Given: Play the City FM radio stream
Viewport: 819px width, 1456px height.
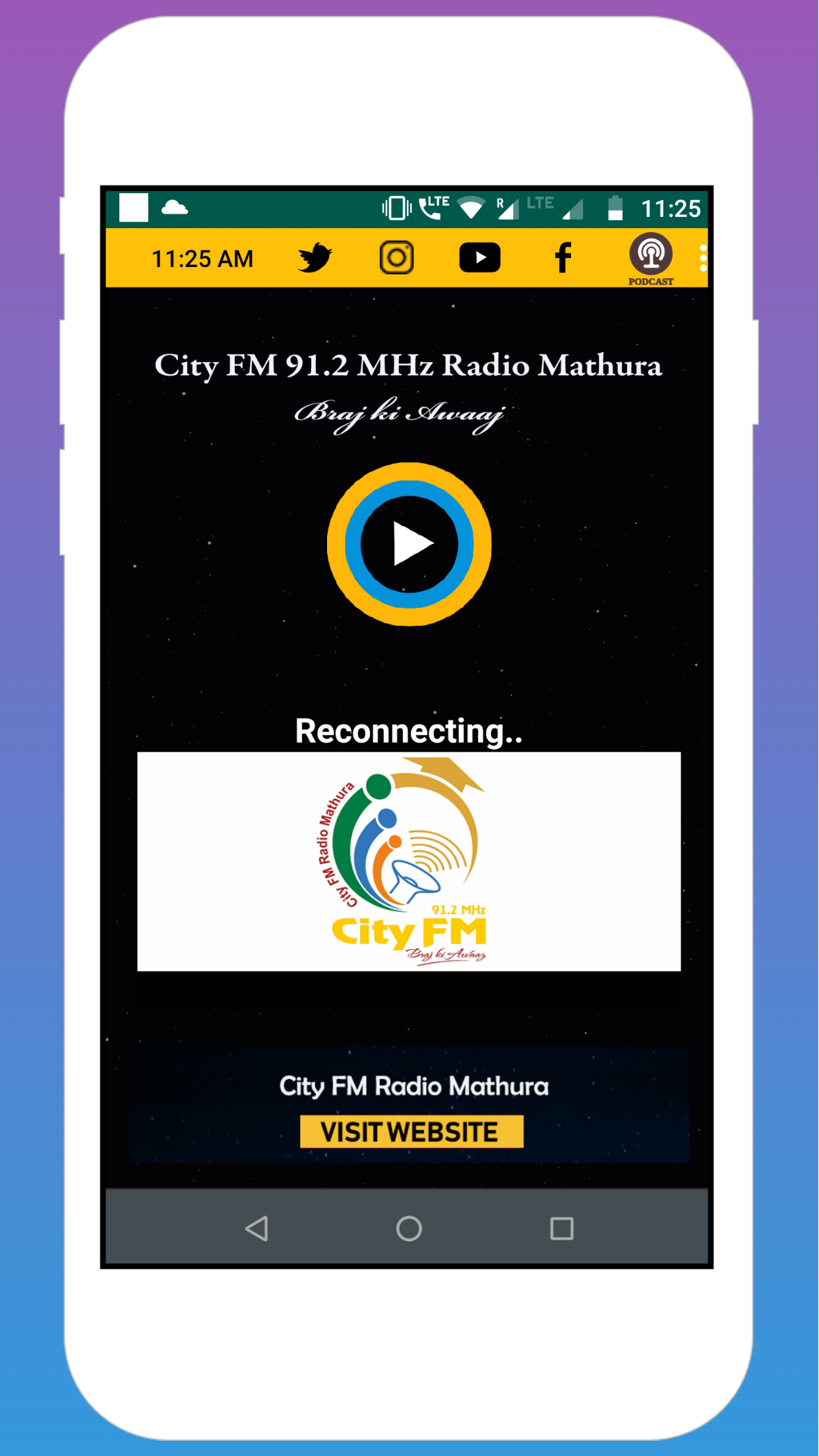Looking at the screenshot, I should [409, 544].
